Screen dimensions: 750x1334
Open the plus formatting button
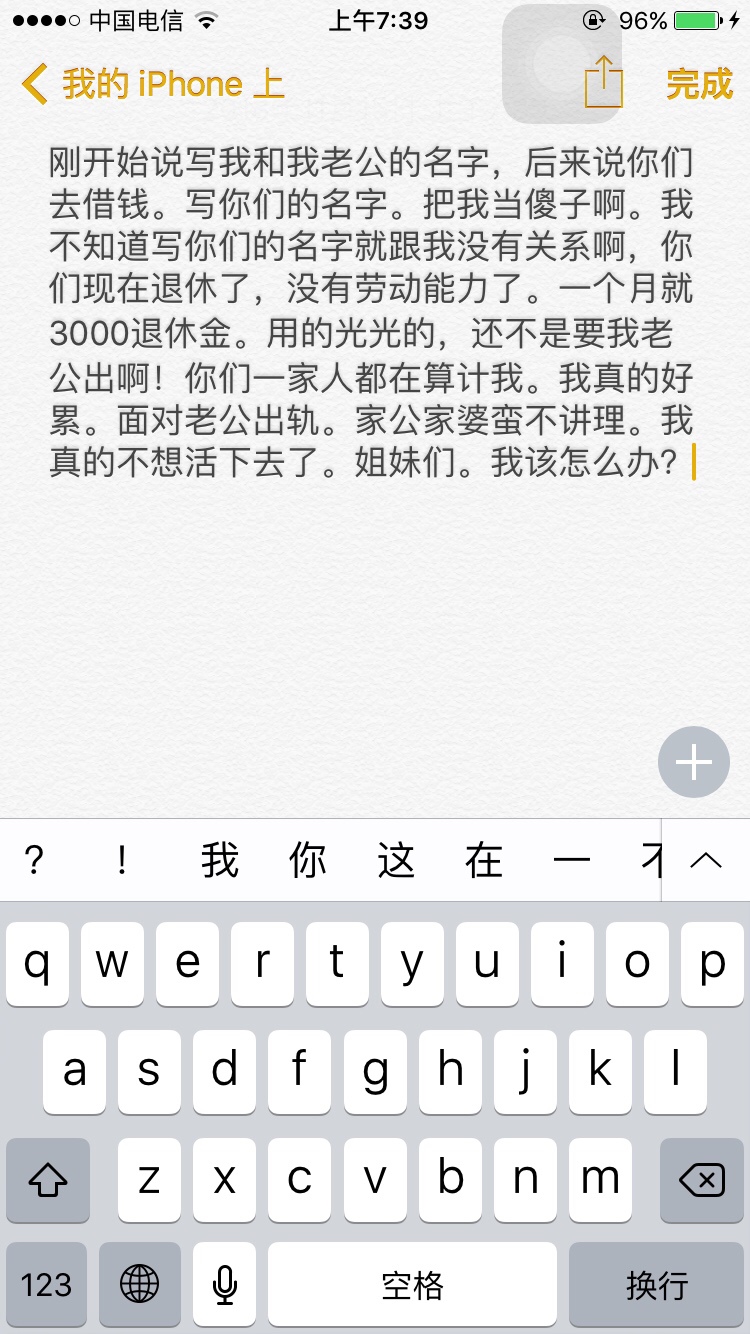(693, 763)
